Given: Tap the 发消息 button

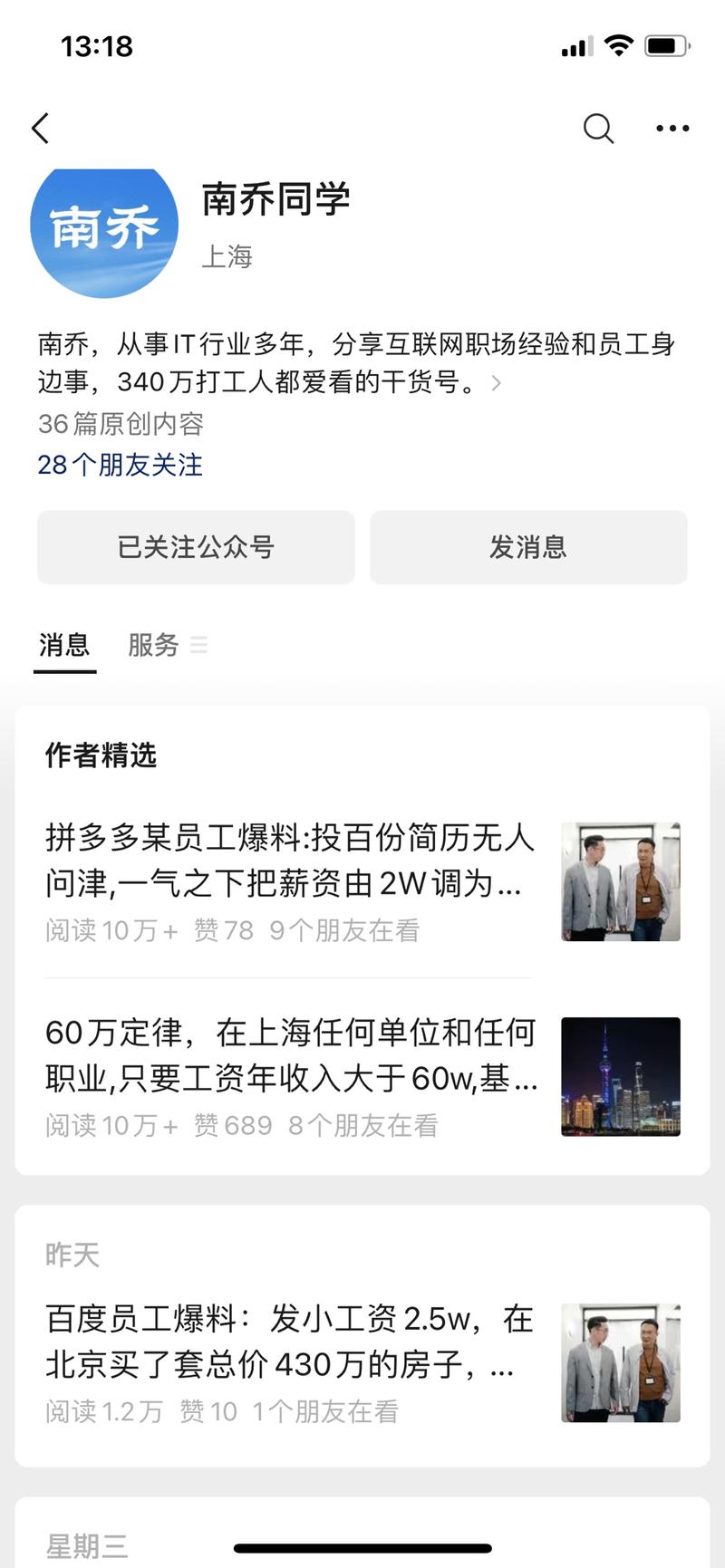Looking at the screenshot, I should pyautogui.click(x=528, y=547).
